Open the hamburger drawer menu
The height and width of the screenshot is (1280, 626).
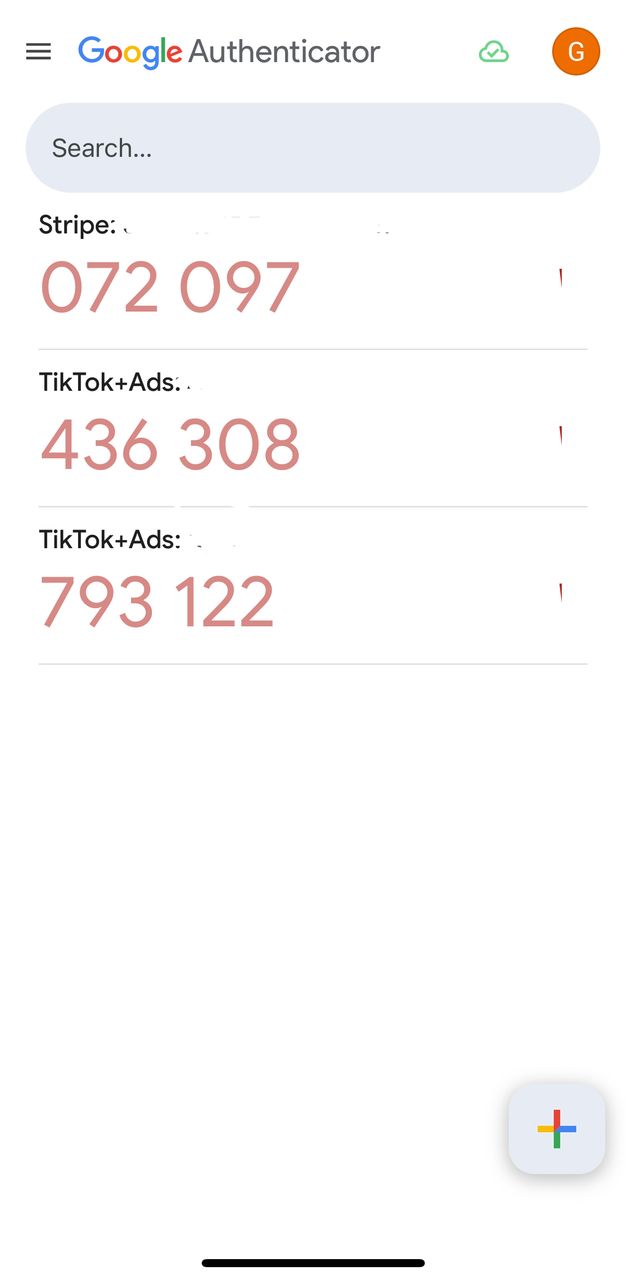(x=38, y=52)
